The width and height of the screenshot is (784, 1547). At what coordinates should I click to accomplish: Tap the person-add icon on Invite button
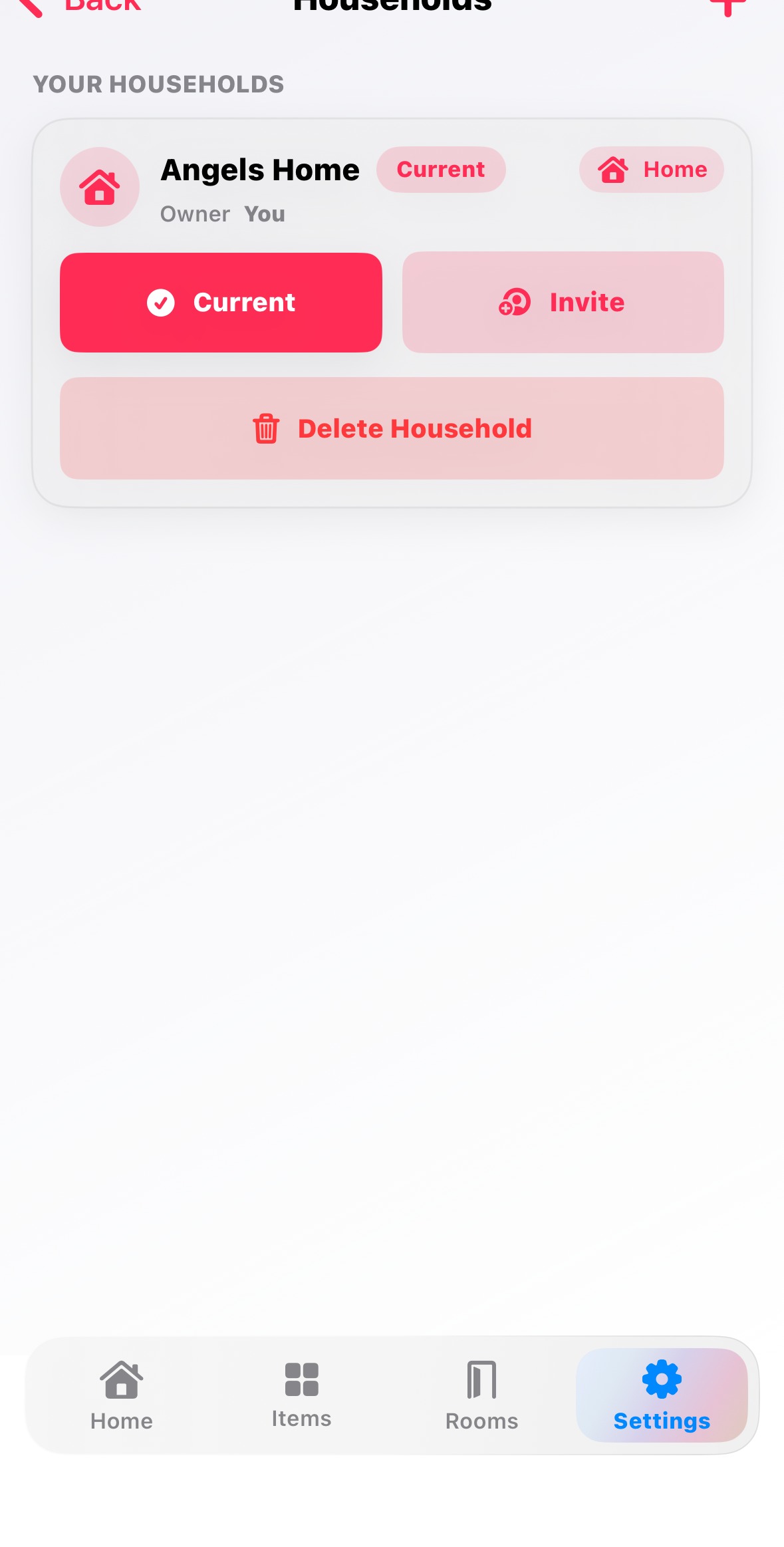click(x=515, y=302)
